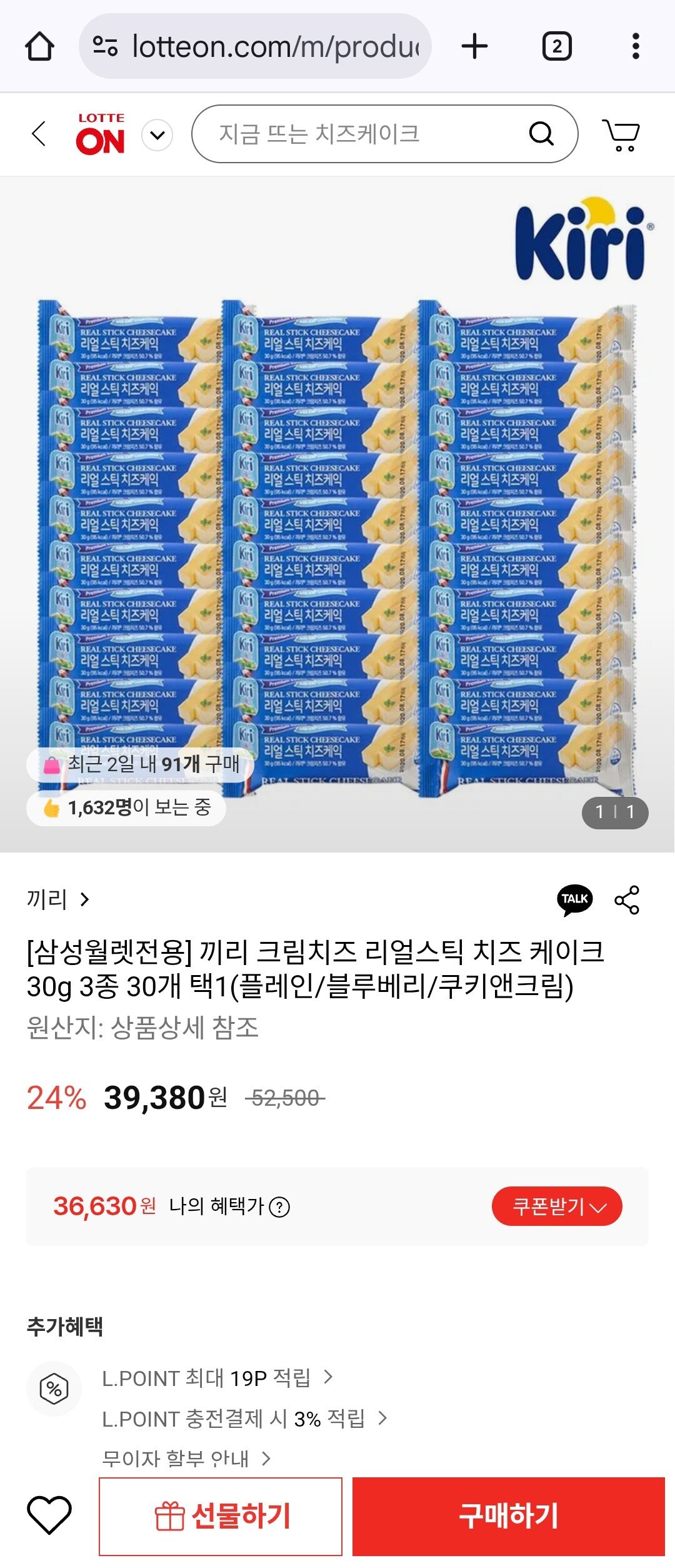Image resolution: width=675 pixels, height=1568 pixels.
Task: Go back using the back arrow
Action: [x=39, y=134]
